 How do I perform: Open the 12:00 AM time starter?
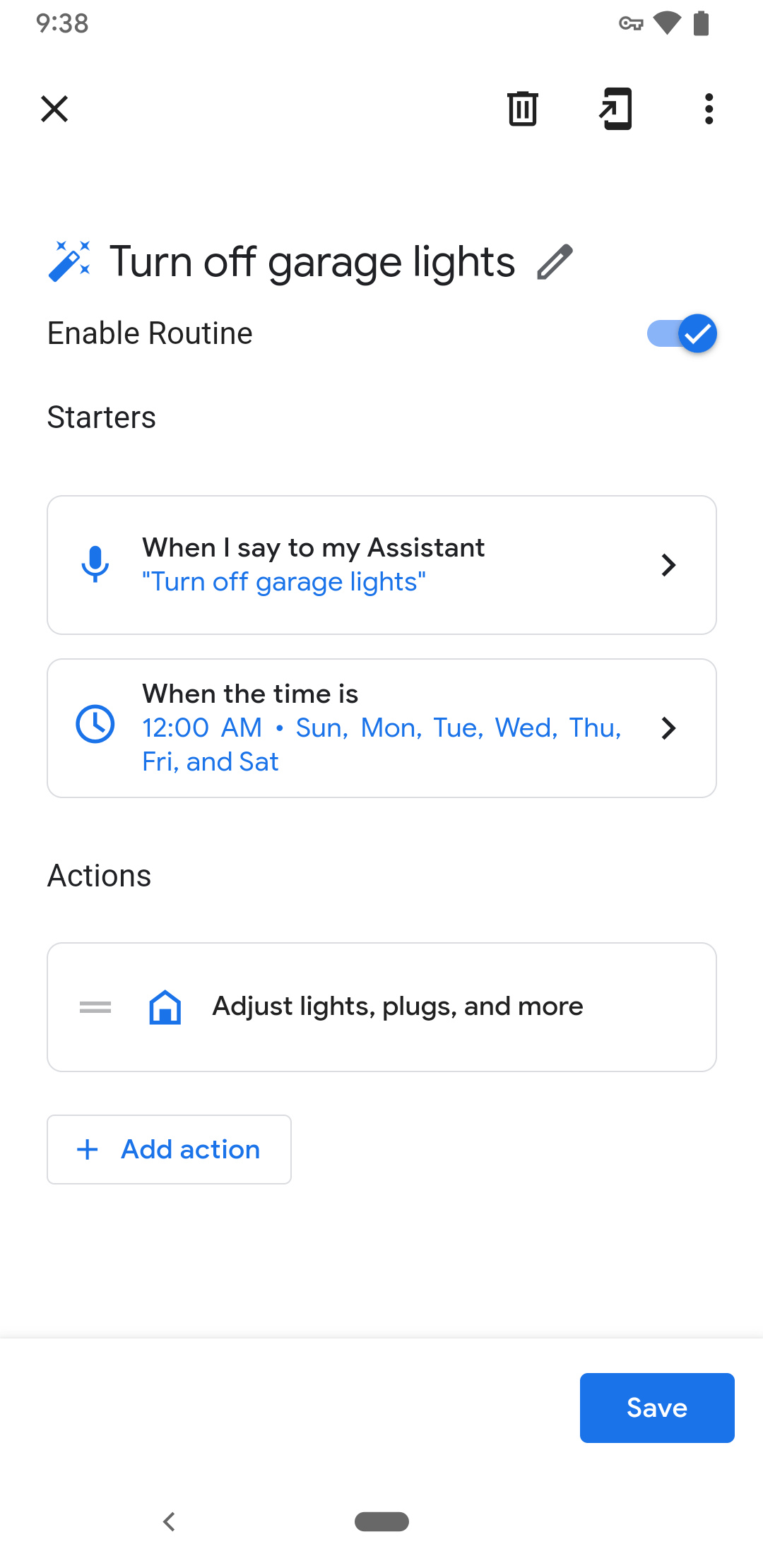[381, 728]
